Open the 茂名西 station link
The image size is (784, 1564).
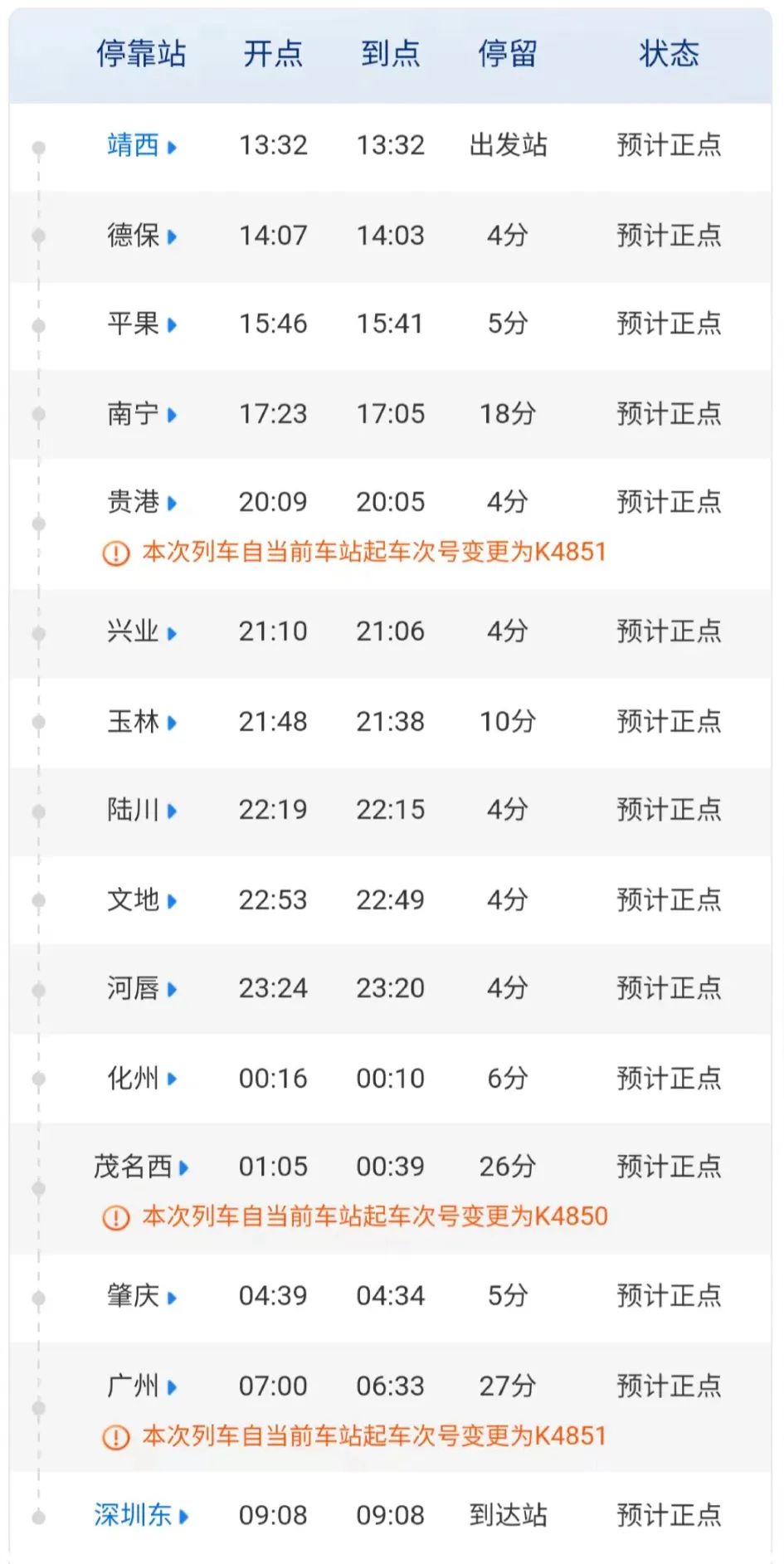coord(142,1167)
